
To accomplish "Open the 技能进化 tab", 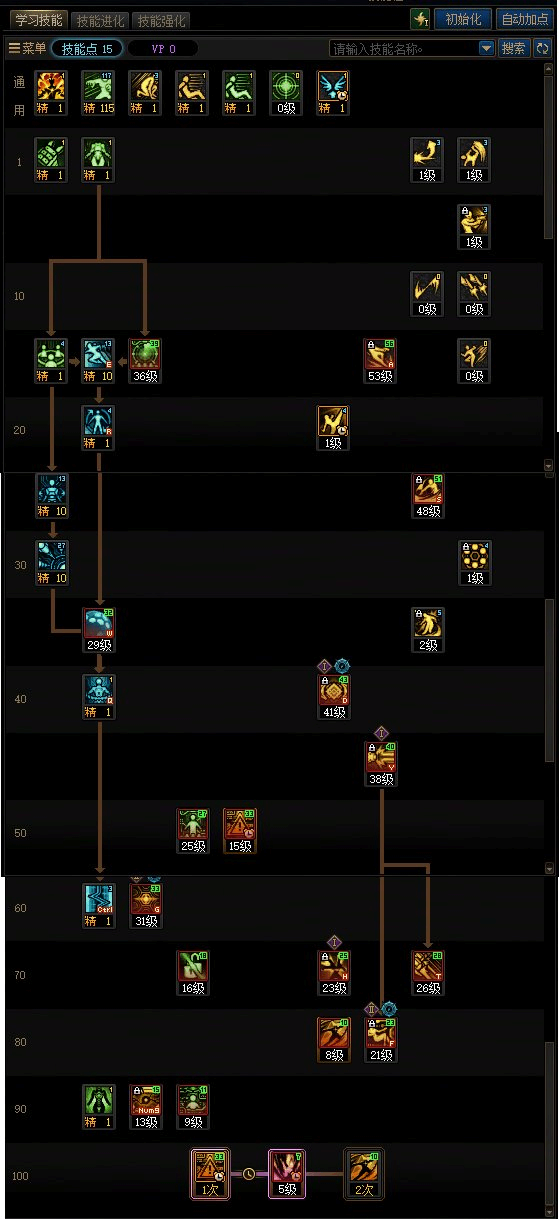I will click(100, 19).
